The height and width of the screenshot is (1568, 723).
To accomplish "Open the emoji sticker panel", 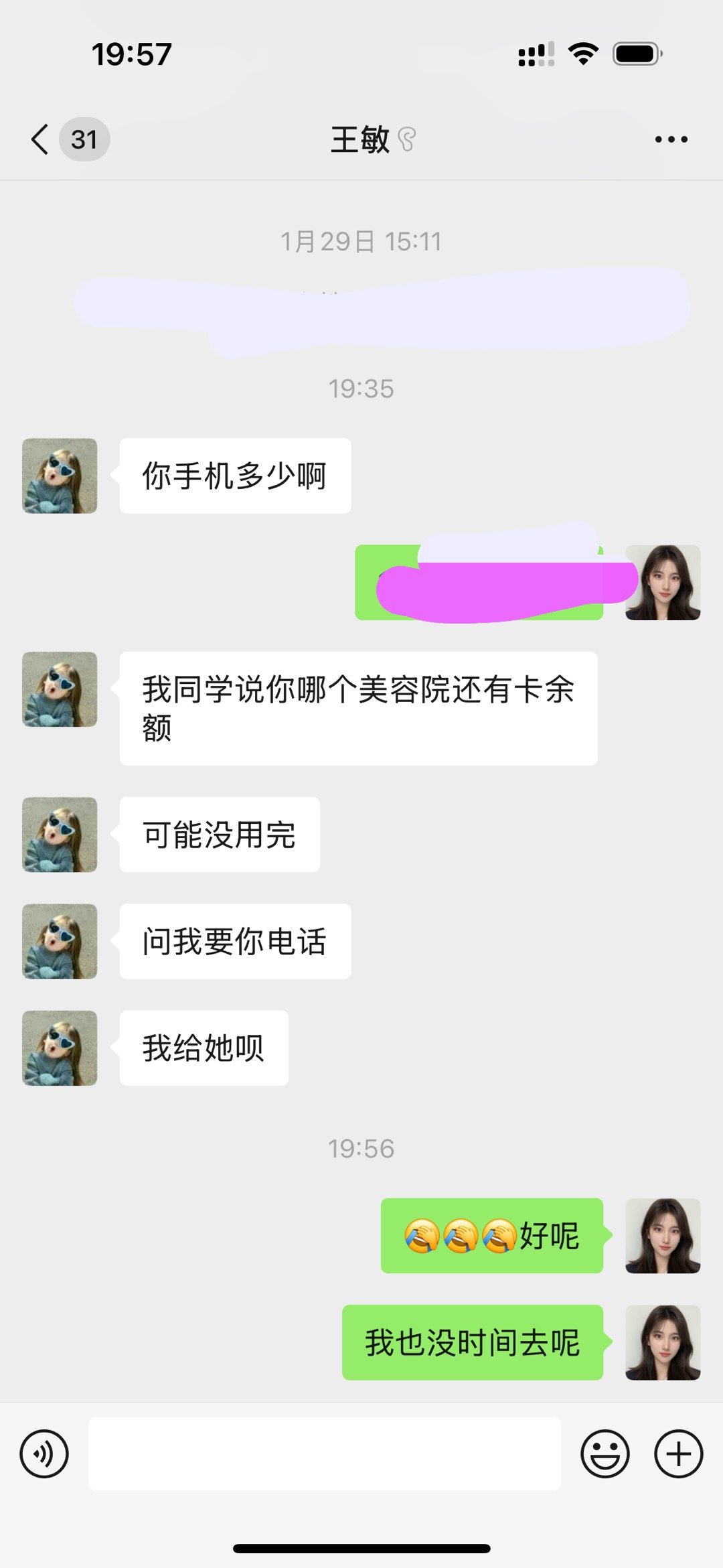I will pos(605,1453).
